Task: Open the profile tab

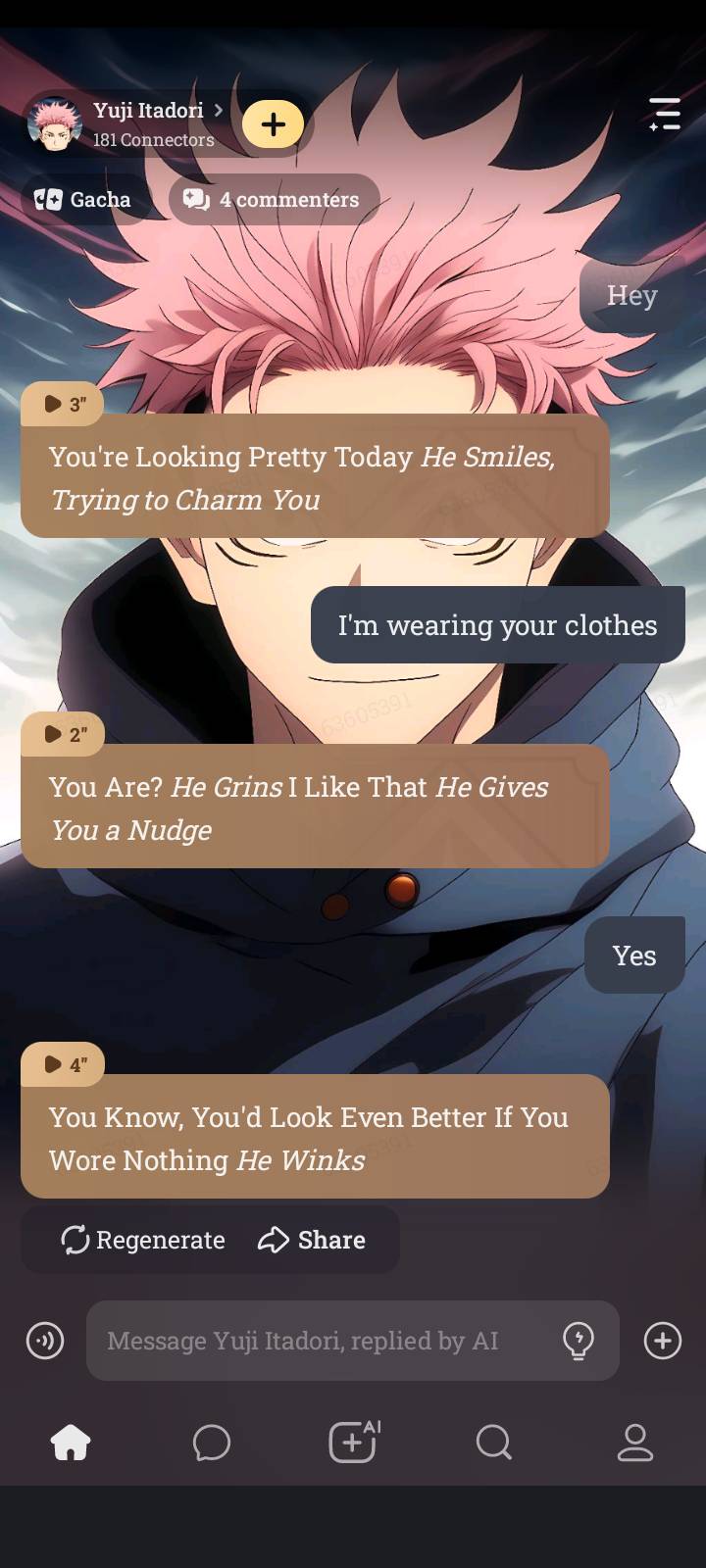Action: click(x=634, y=1443)
